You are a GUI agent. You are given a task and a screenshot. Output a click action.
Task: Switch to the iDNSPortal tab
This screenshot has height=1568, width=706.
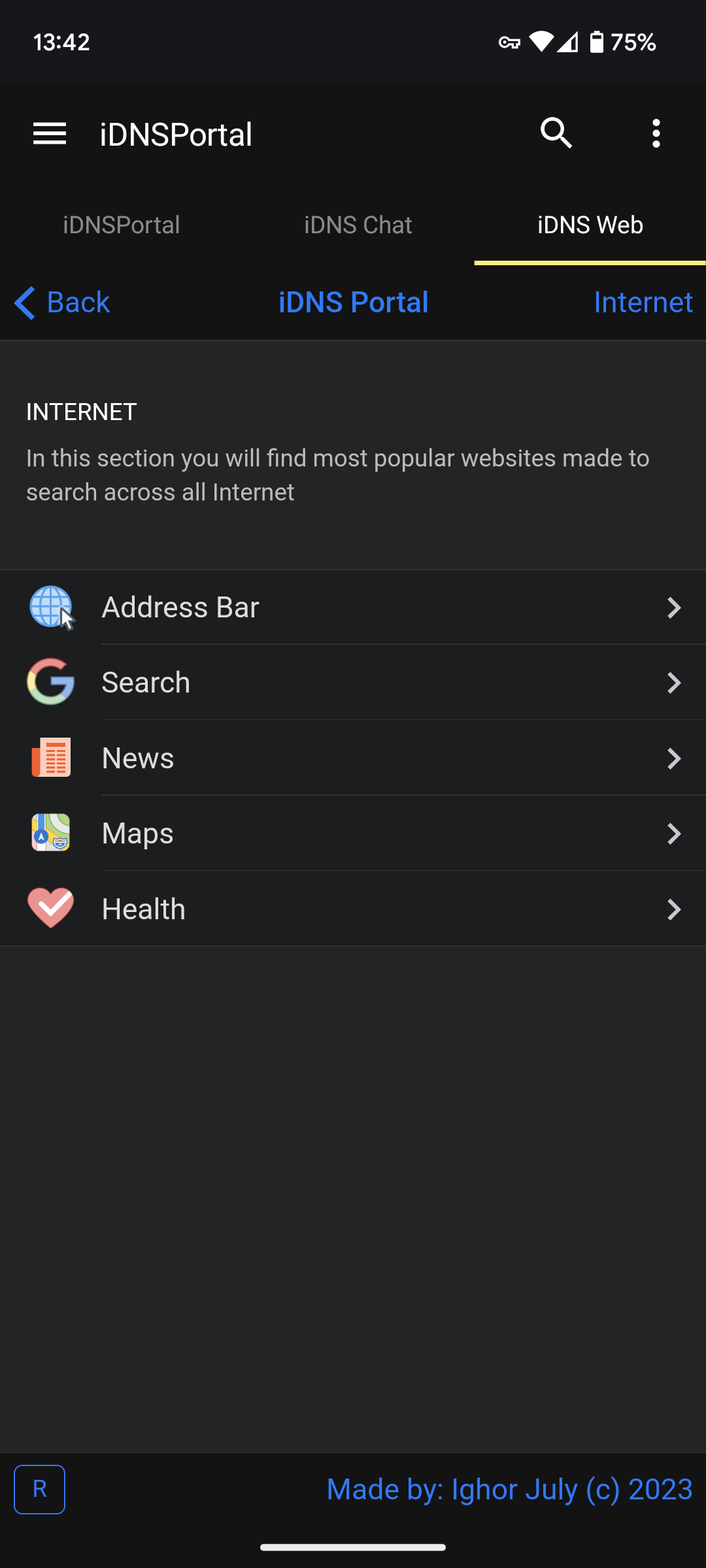(122, 225)
